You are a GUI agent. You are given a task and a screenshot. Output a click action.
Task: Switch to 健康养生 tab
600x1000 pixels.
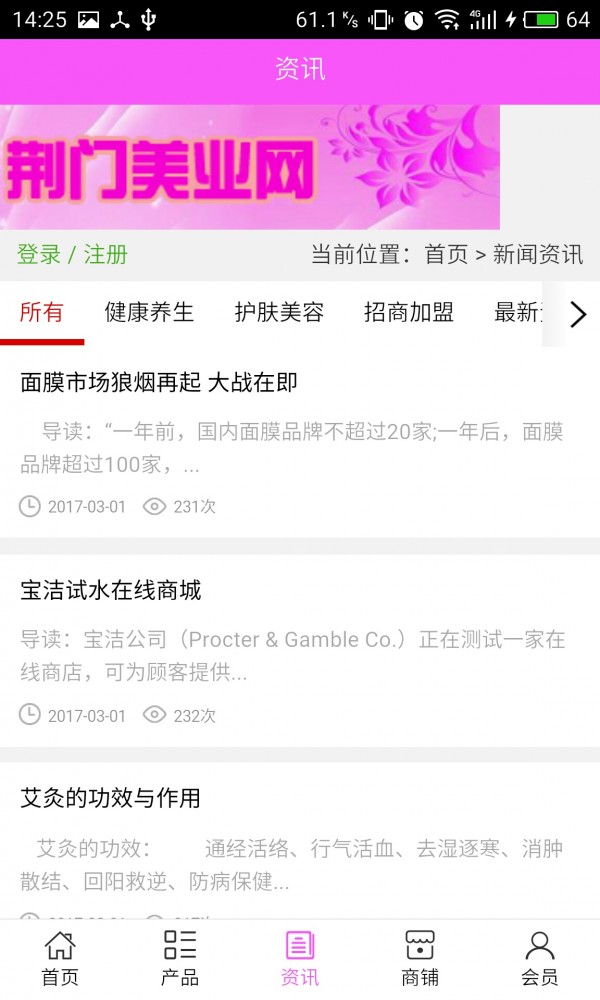[x=149, y=312]
